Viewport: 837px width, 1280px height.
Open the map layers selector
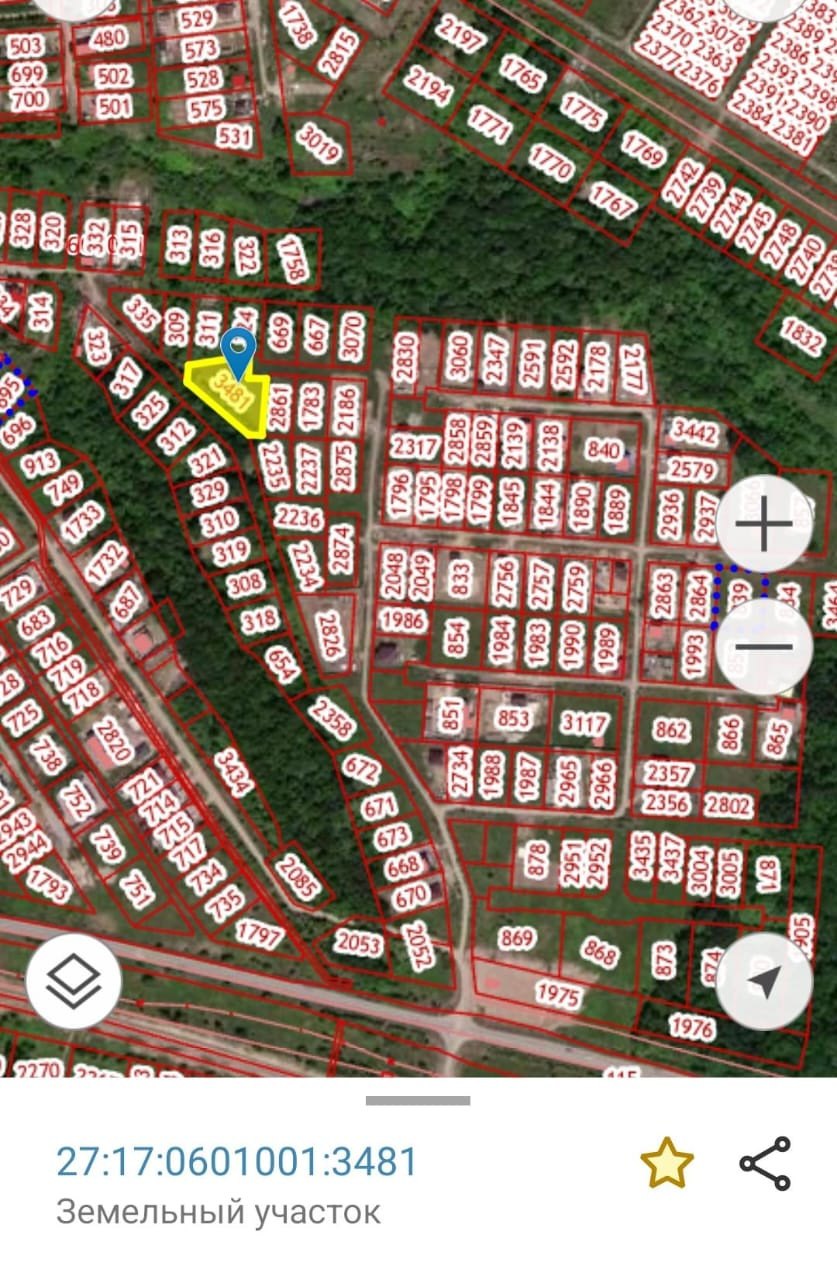click(74, 981)
